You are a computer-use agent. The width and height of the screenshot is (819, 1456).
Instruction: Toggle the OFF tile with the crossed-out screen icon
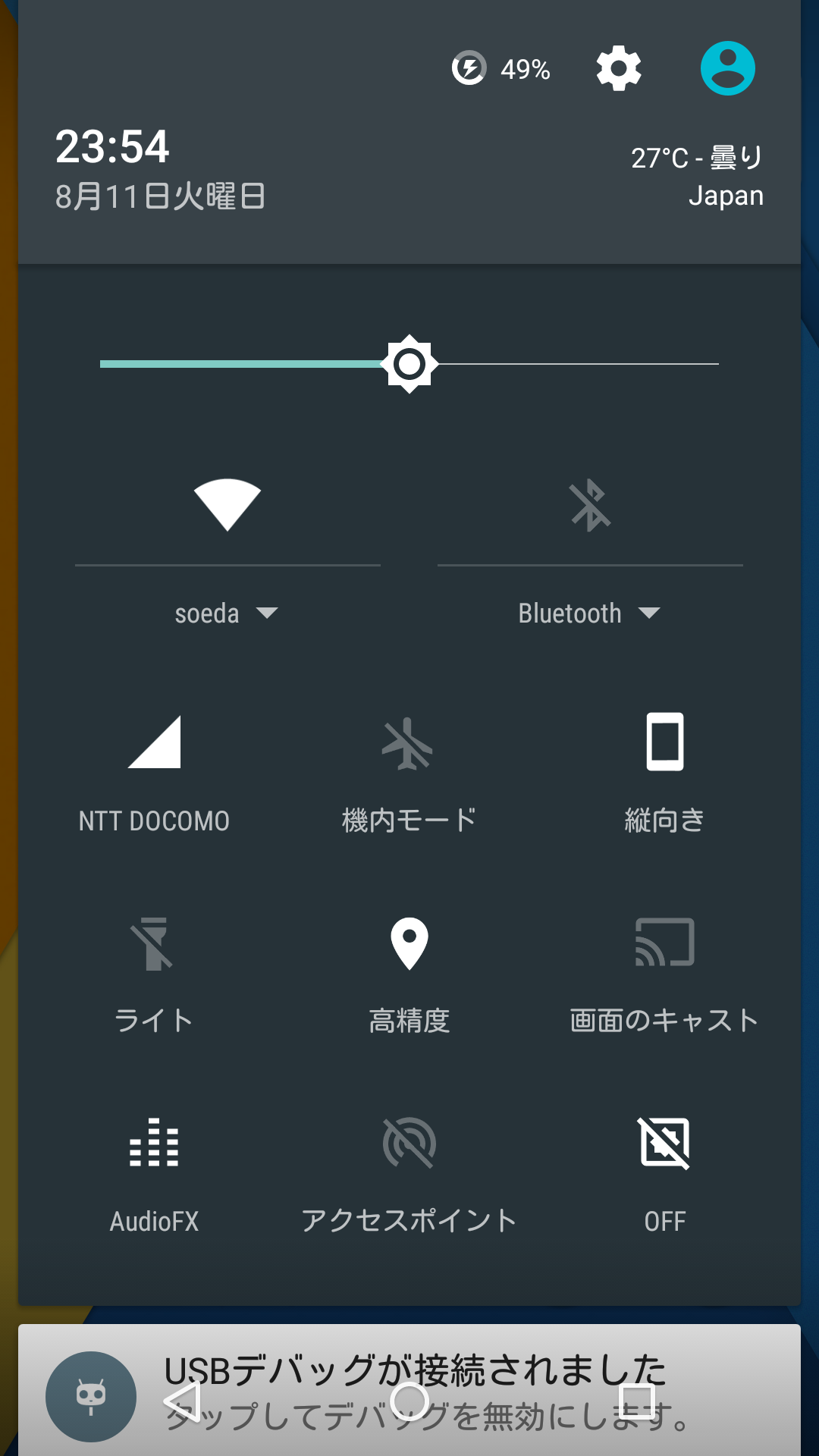(x=664, y=1175)
